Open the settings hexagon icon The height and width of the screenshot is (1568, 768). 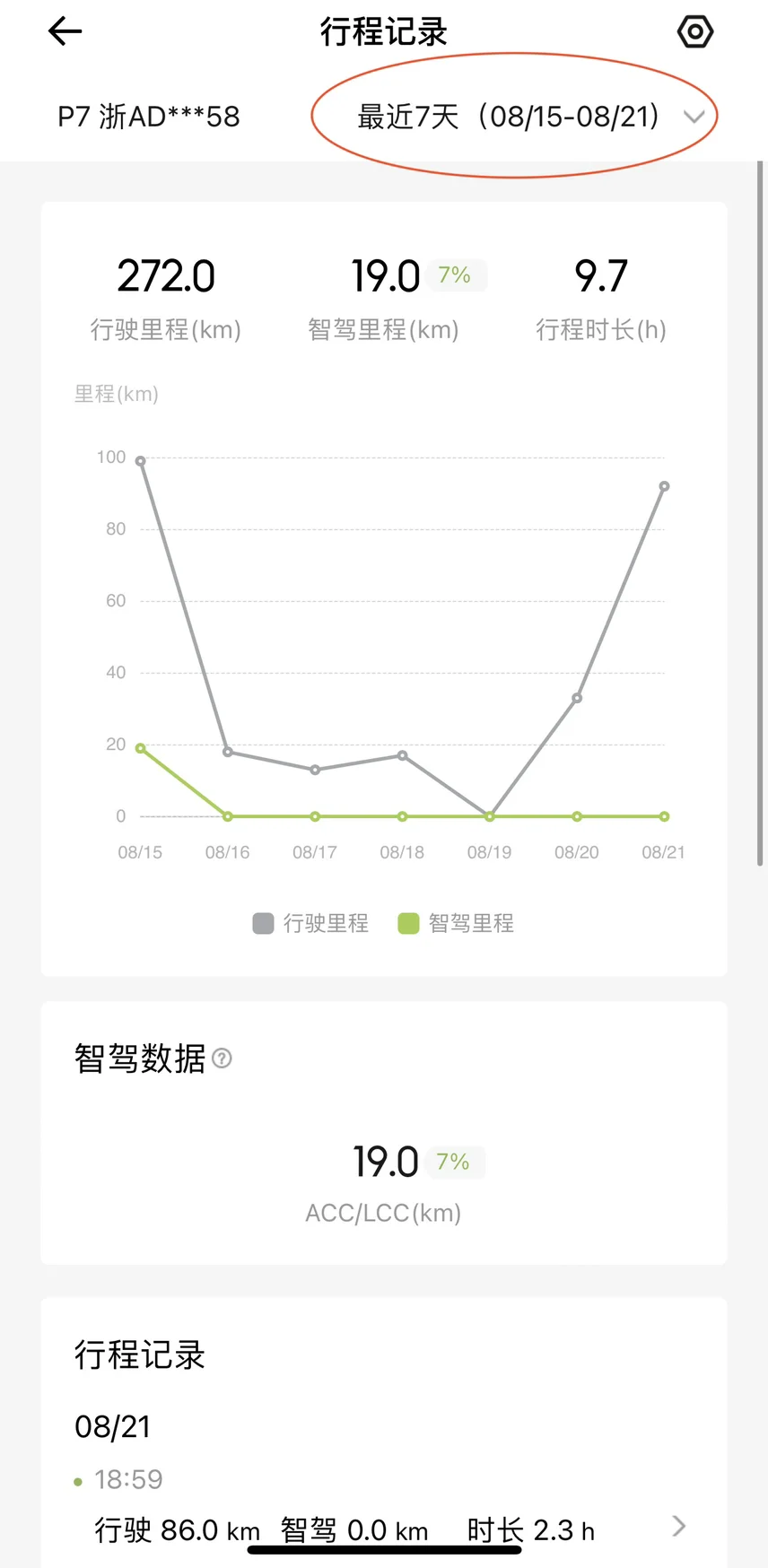(695, 32)
